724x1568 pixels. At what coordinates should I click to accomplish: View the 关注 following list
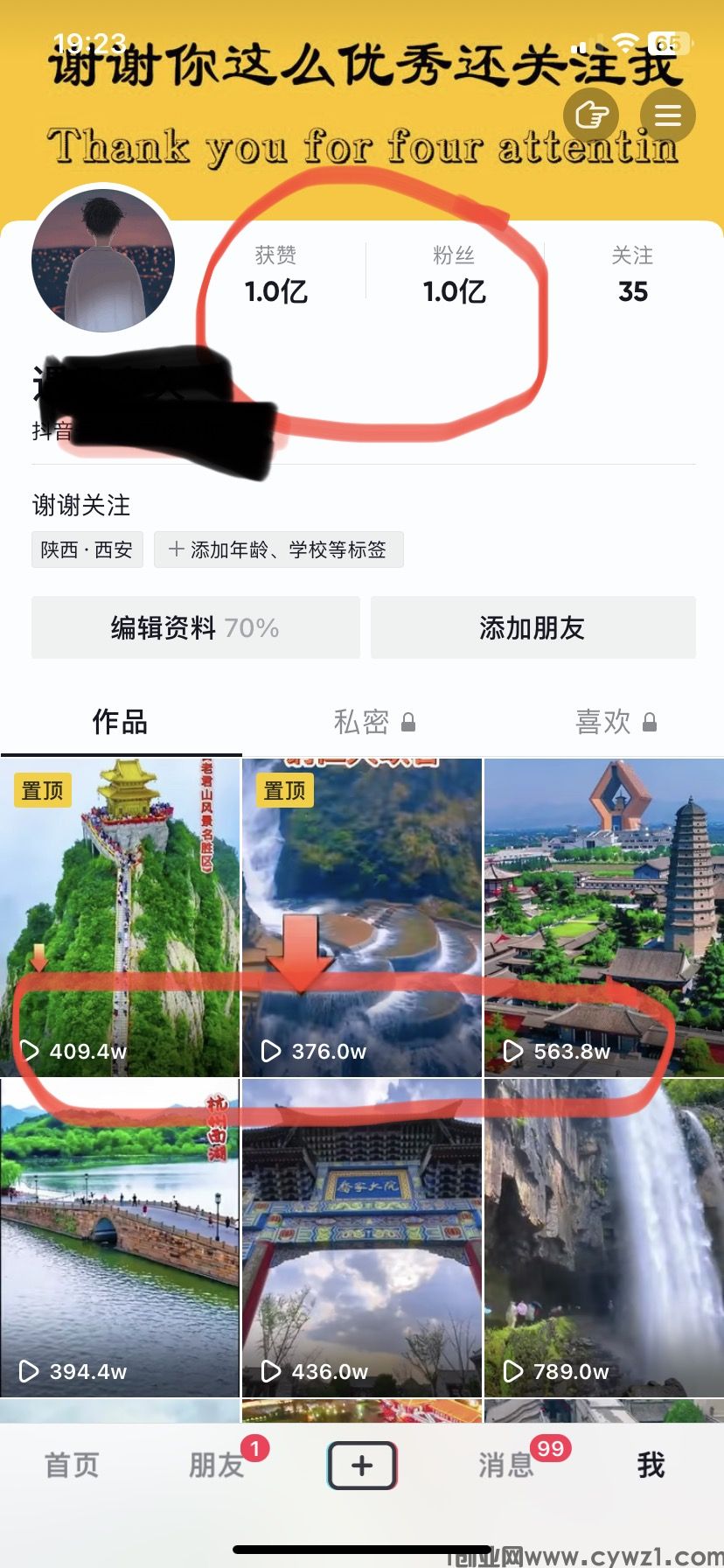click(x=632, y=276)
